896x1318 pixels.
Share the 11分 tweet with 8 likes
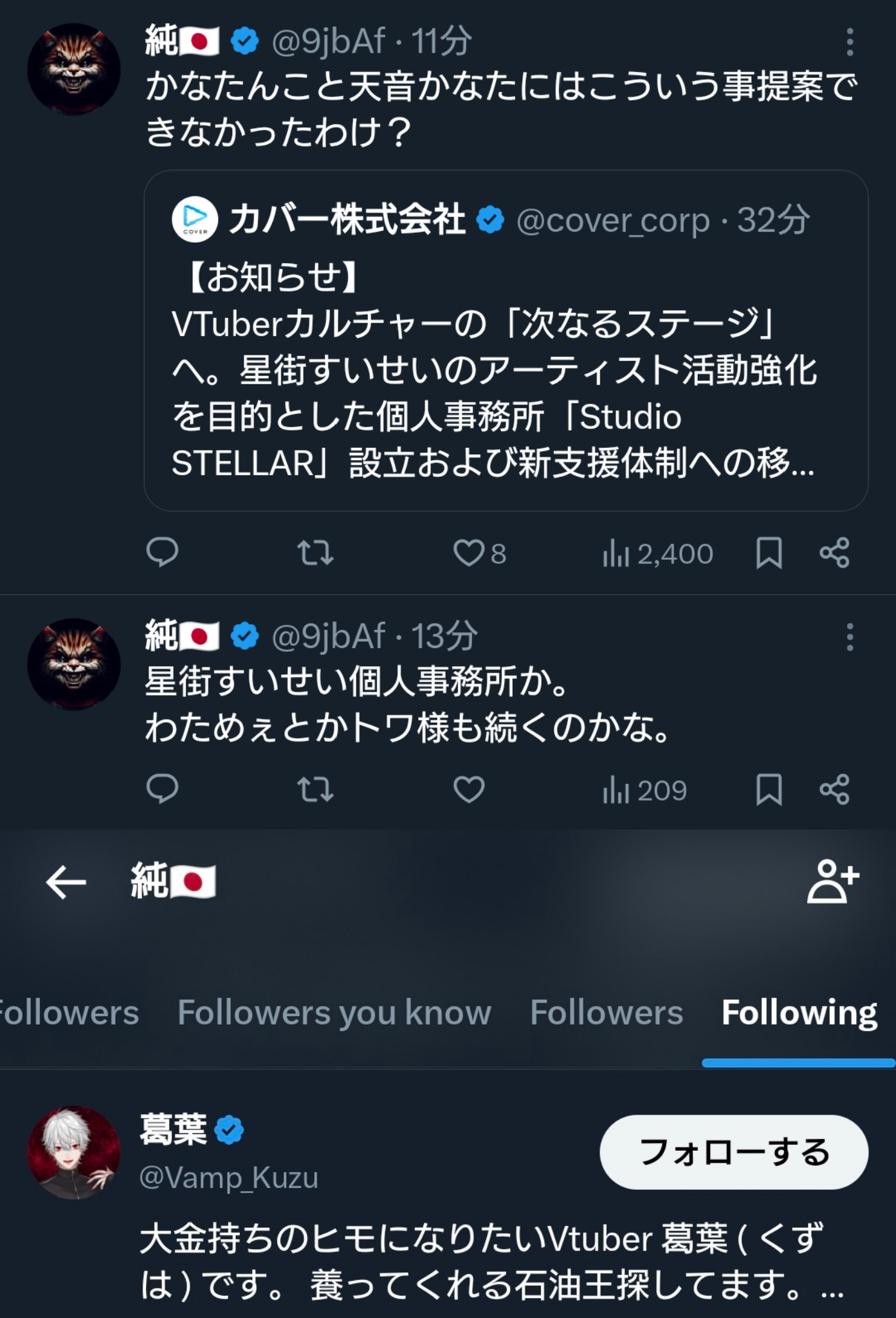tap(834, 553)
